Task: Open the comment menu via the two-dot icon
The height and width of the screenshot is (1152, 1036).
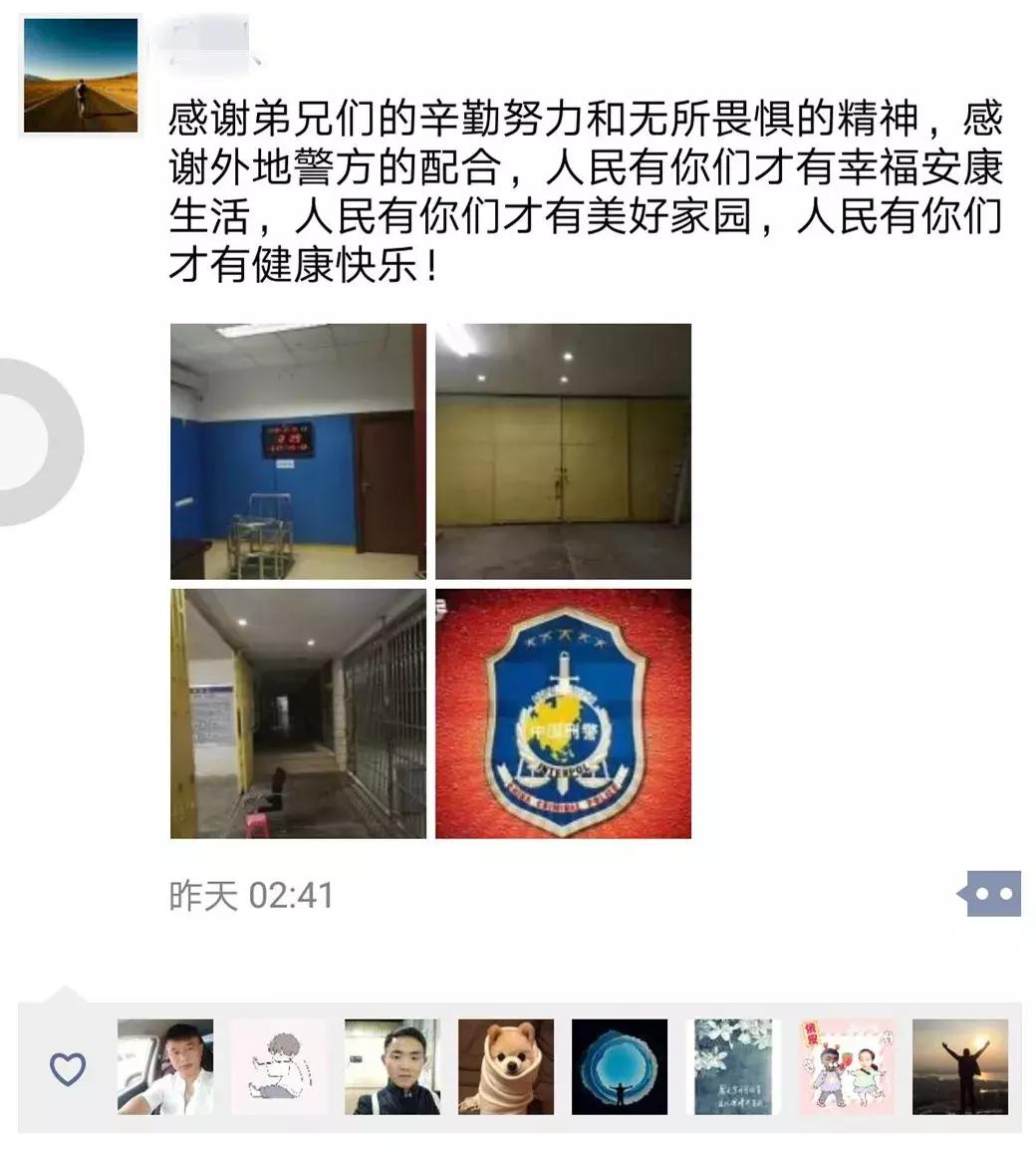Action: pyautogui.click(x=991, y=893)
